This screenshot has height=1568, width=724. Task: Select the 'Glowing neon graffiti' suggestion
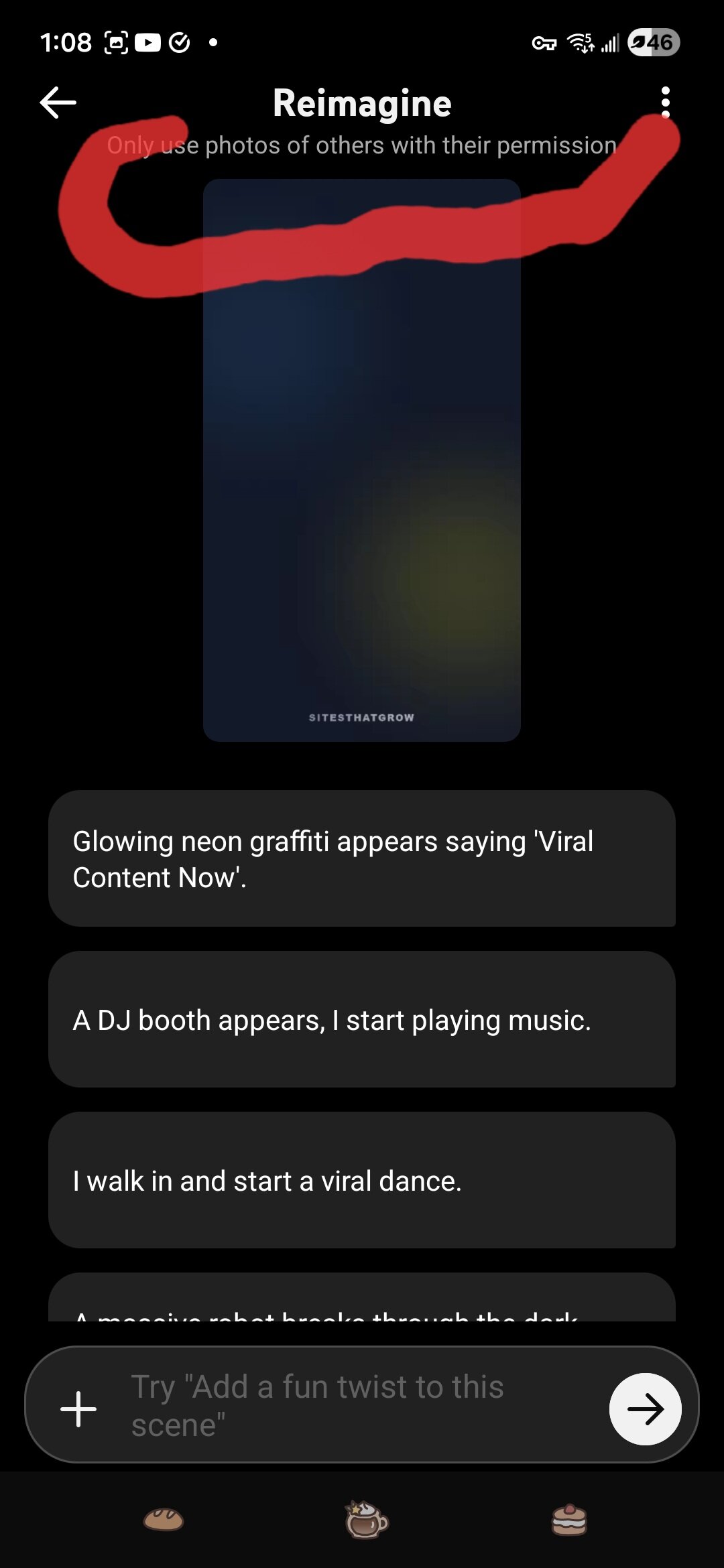[361, 858]
